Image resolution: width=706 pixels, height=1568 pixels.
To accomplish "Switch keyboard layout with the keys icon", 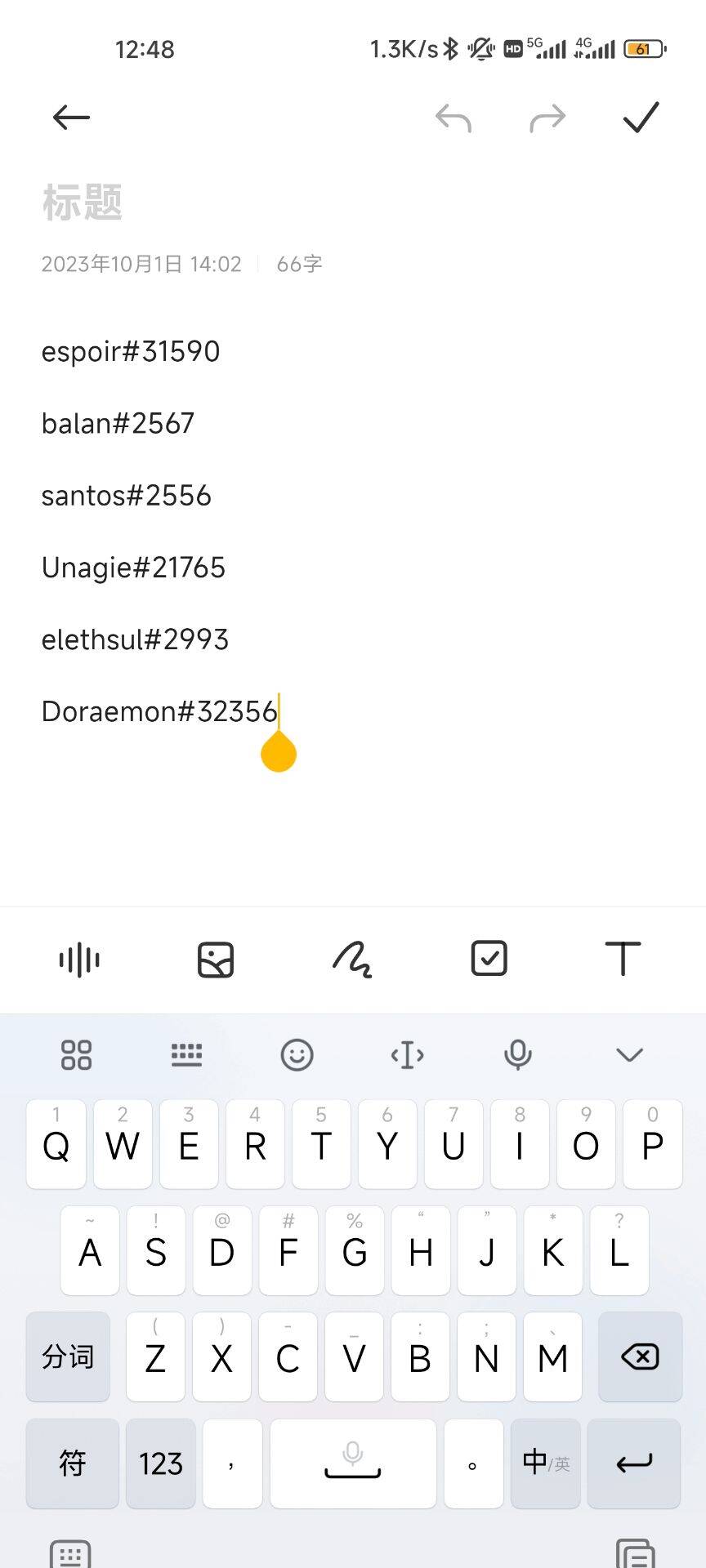I will click(x=186, y=1054).
